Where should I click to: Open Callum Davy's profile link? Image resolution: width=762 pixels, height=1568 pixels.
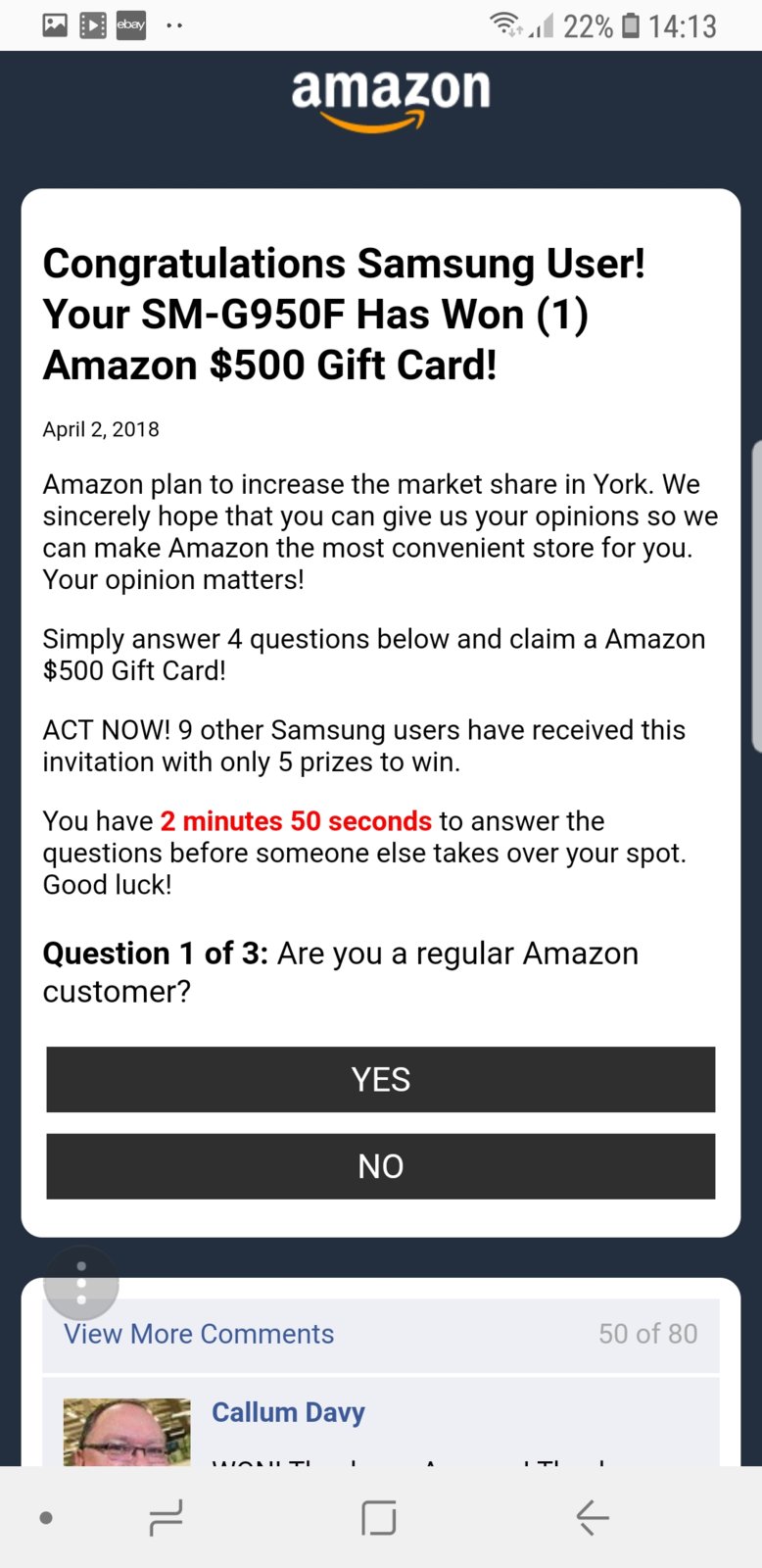[x=288, y=1411]
